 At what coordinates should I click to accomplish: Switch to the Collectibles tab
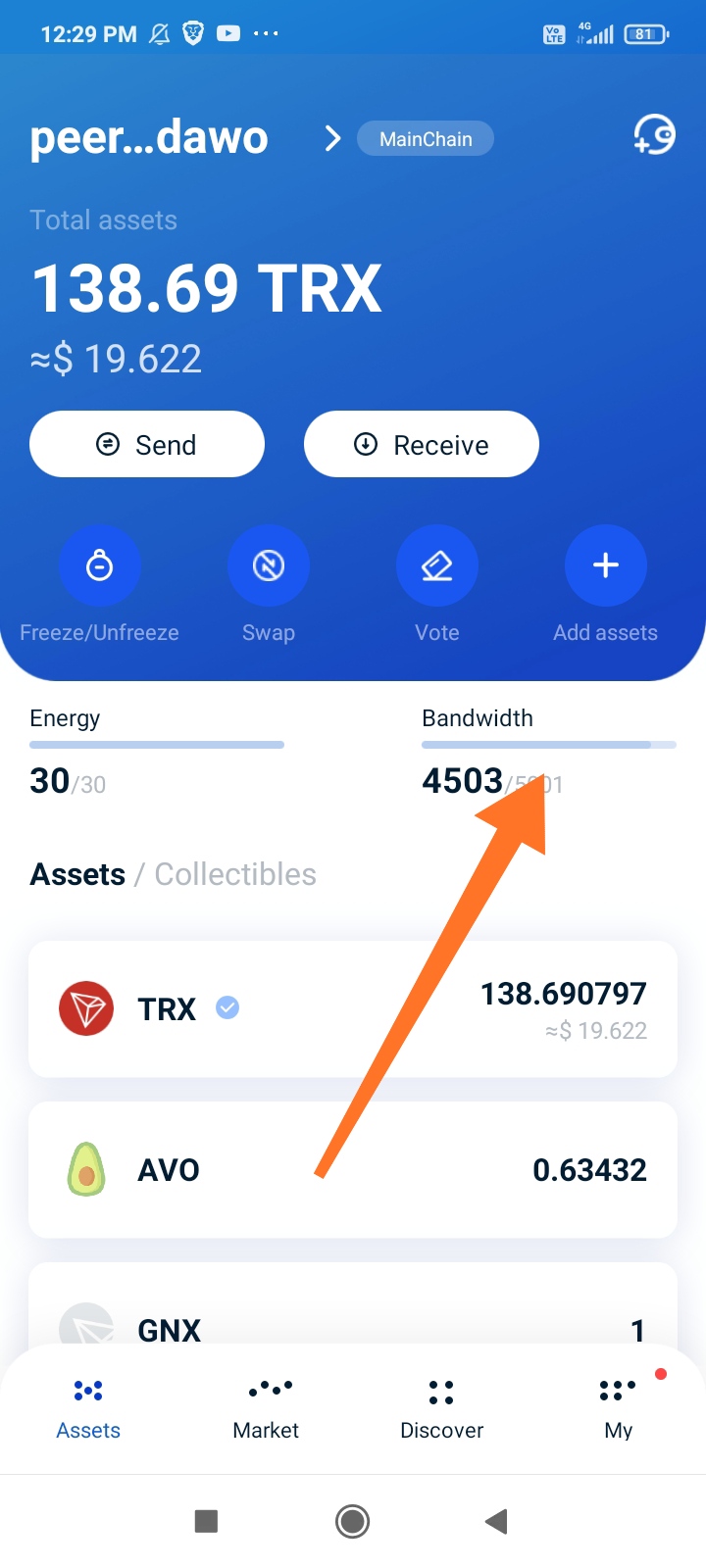[235, 874]
